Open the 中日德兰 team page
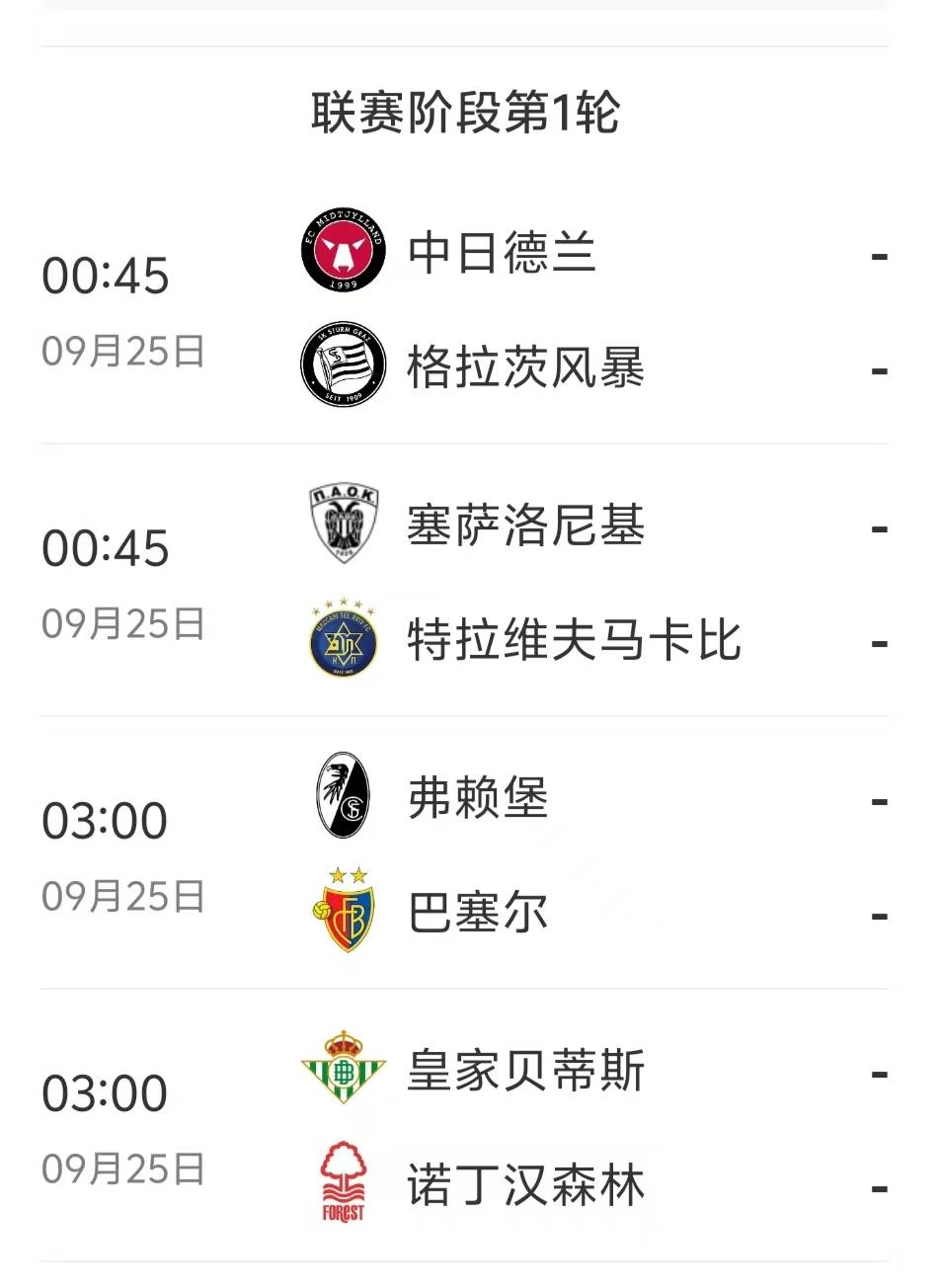The width and height of the screenshot is (940, 1288). pos(502,253)
